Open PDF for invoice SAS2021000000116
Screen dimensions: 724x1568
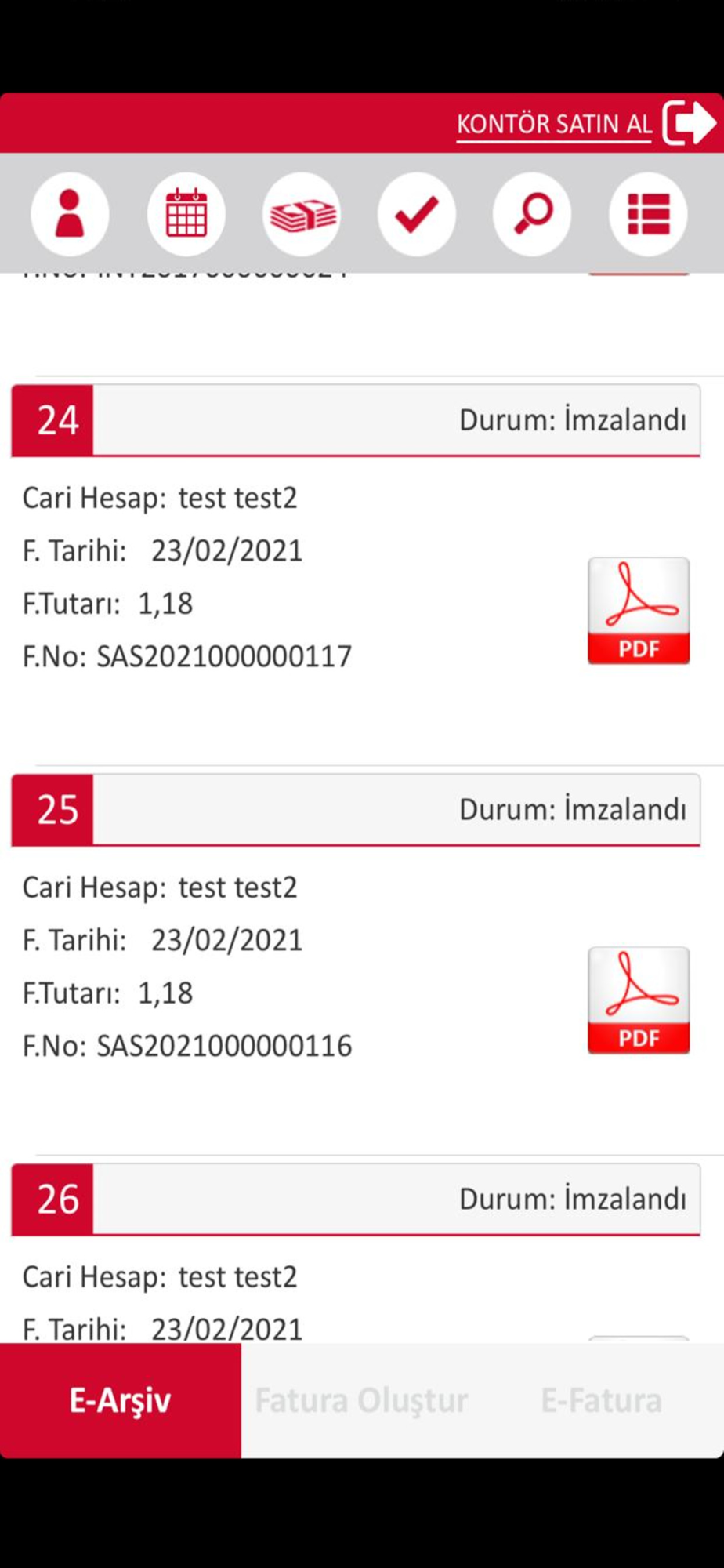639,1000
